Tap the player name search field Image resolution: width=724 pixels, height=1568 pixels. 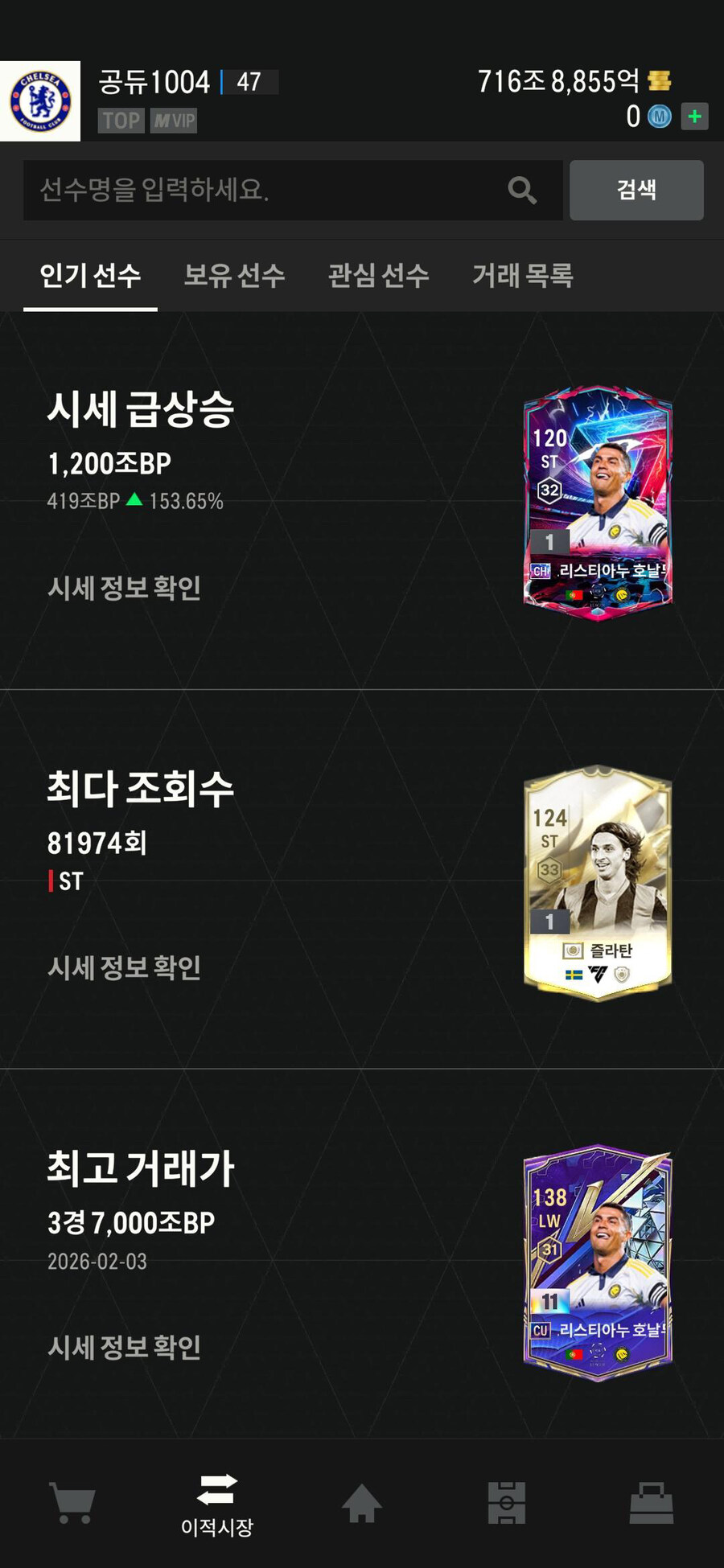265,191
